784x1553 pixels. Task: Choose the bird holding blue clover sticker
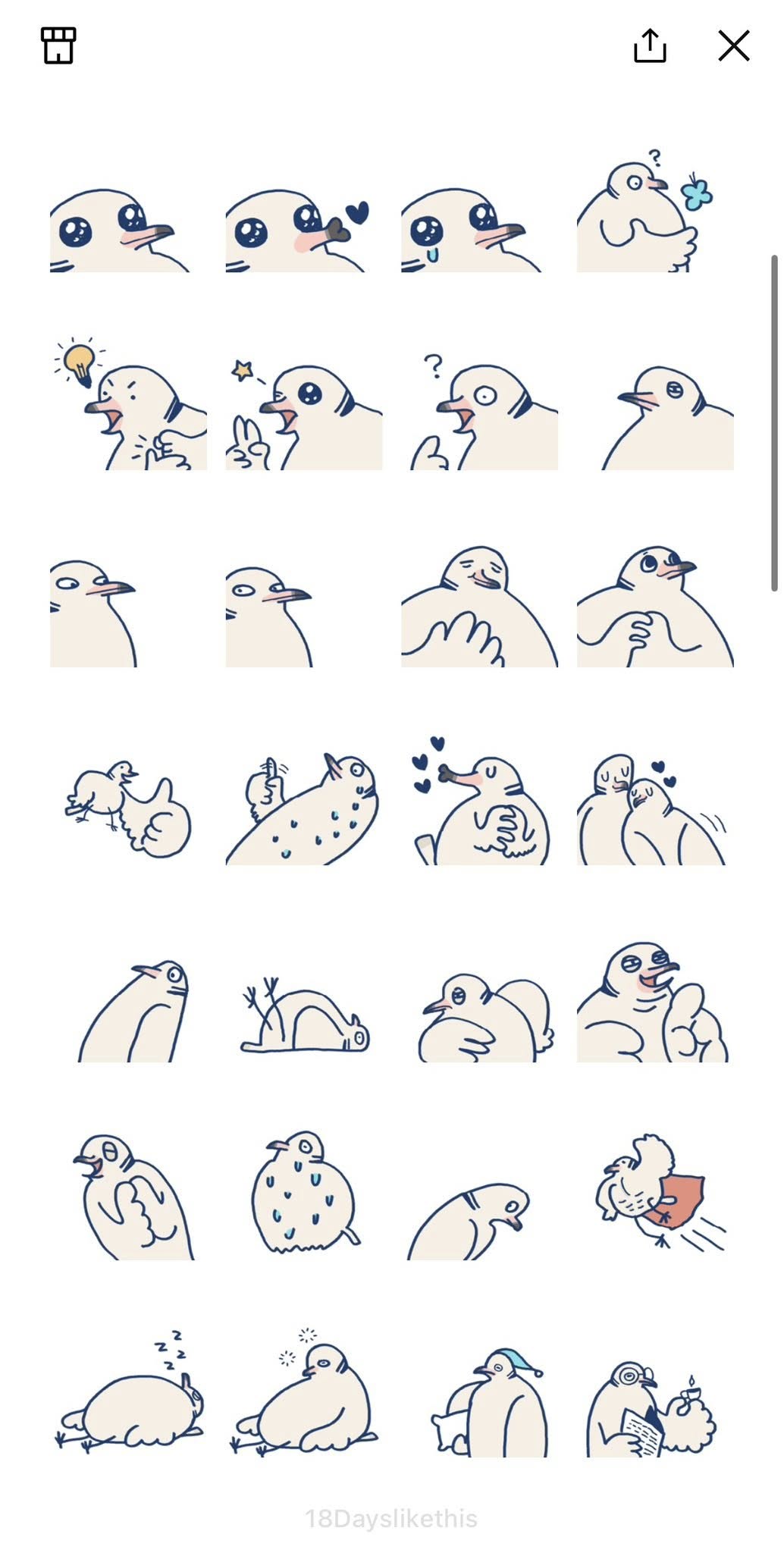click(x=654, y=216)
